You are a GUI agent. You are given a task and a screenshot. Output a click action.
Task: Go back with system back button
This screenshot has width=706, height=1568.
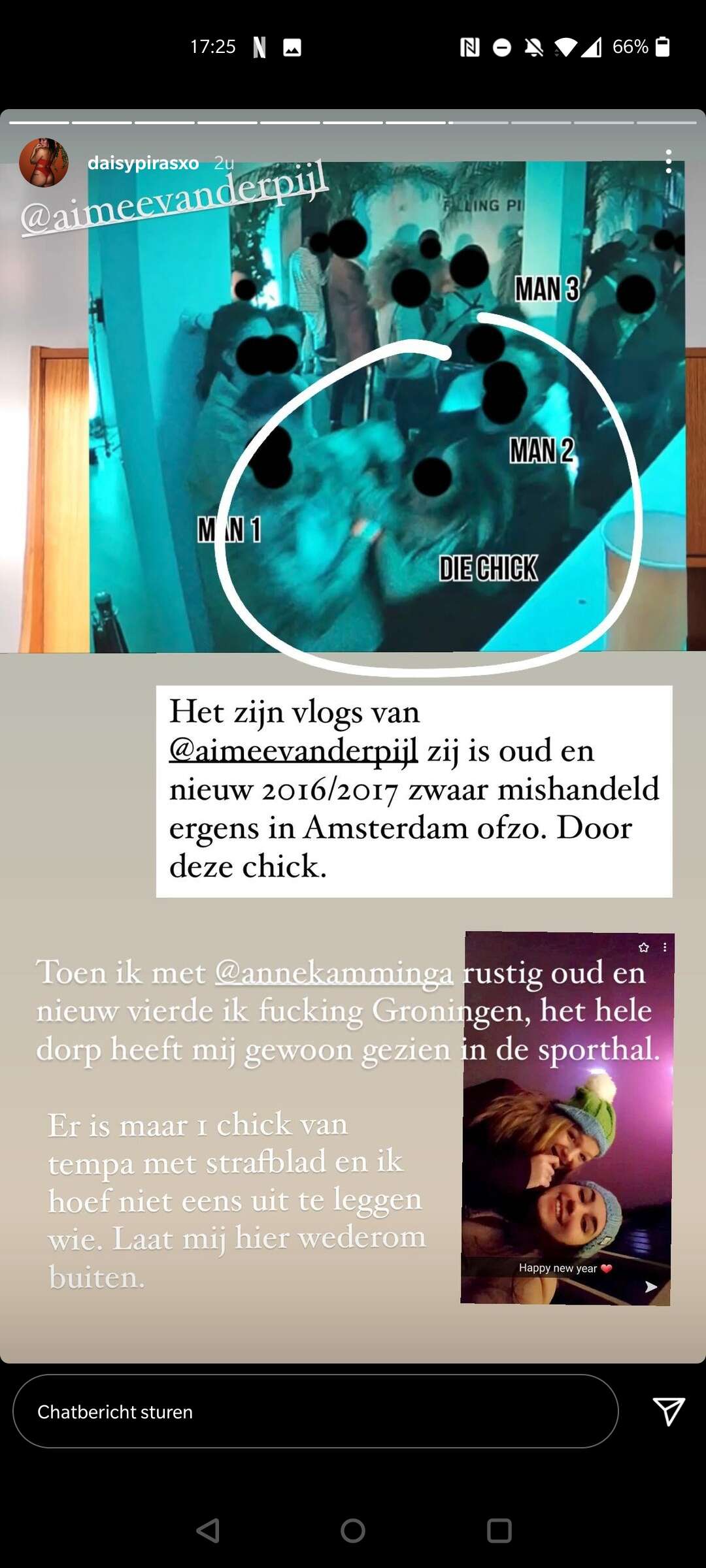[208, 1530]
